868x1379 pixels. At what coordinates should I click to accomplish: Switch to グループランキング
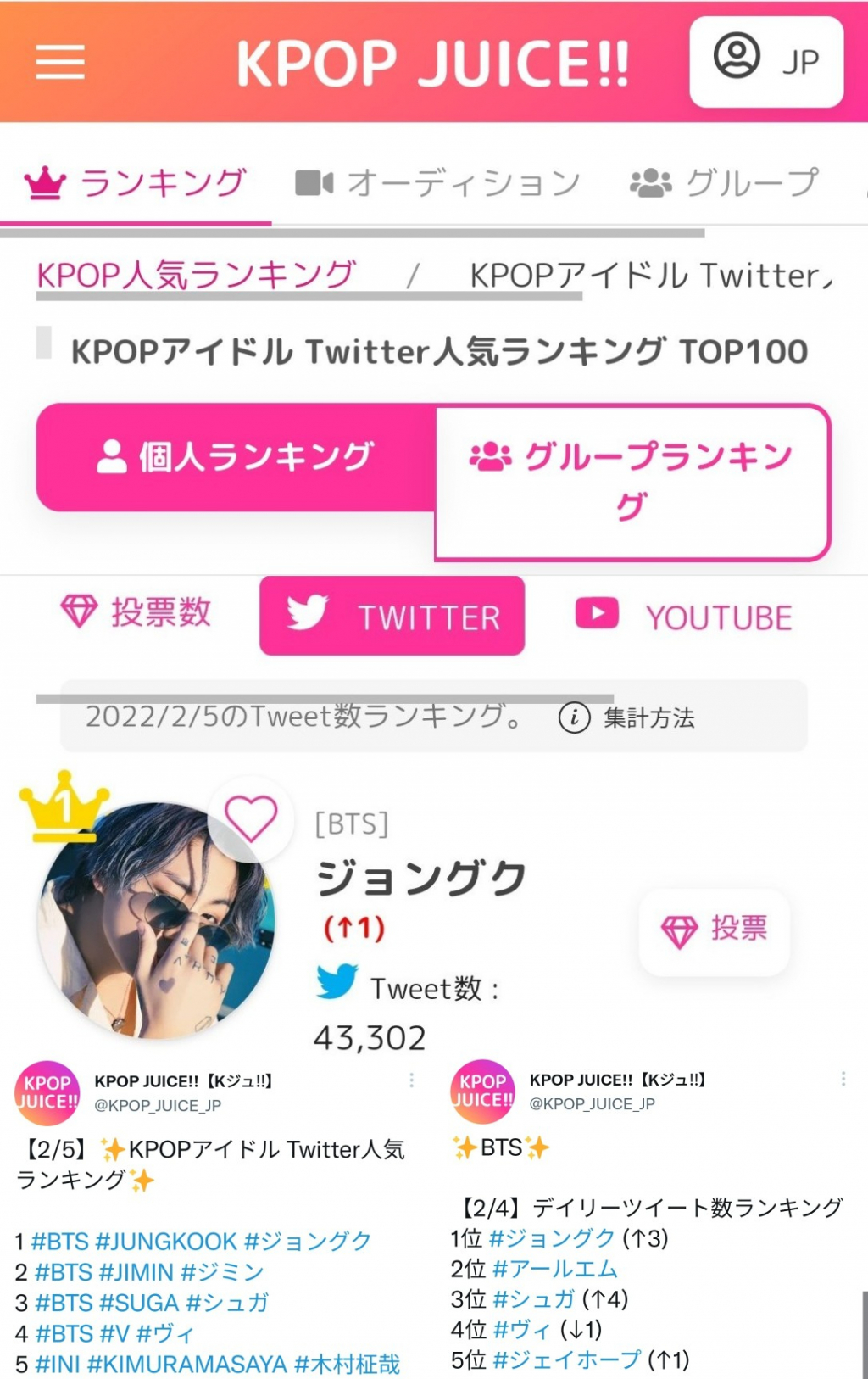632,481
